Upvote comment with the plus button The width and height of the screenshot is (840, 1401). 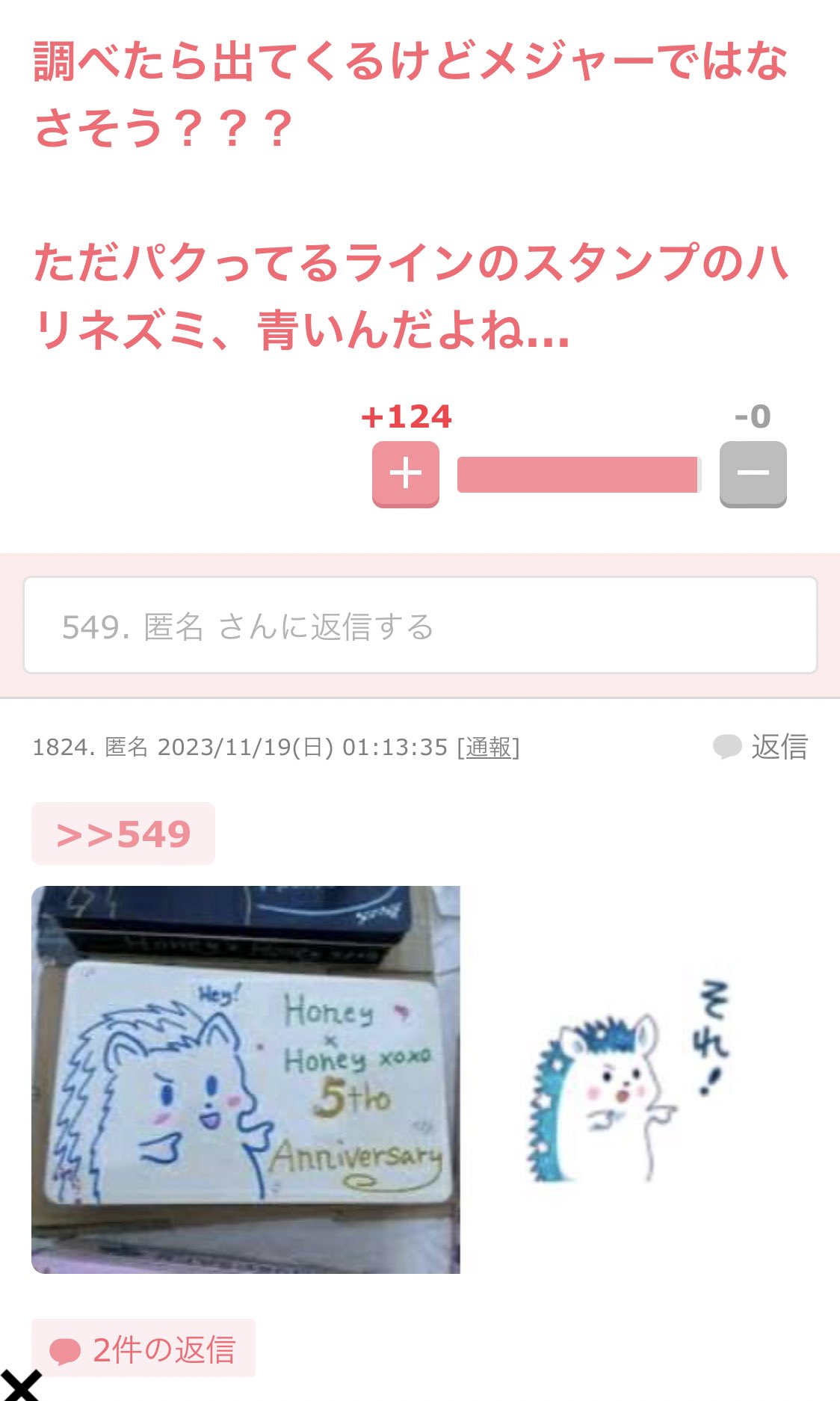coord(405,474)
